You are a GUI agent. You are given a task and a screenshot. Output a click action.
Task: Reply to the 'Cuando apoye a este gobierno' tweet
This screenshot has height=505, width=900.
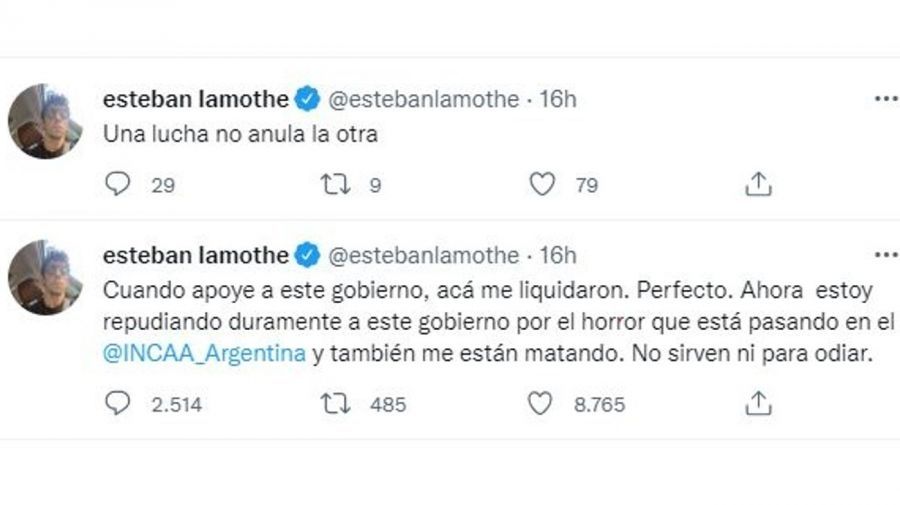click(118, 404)
